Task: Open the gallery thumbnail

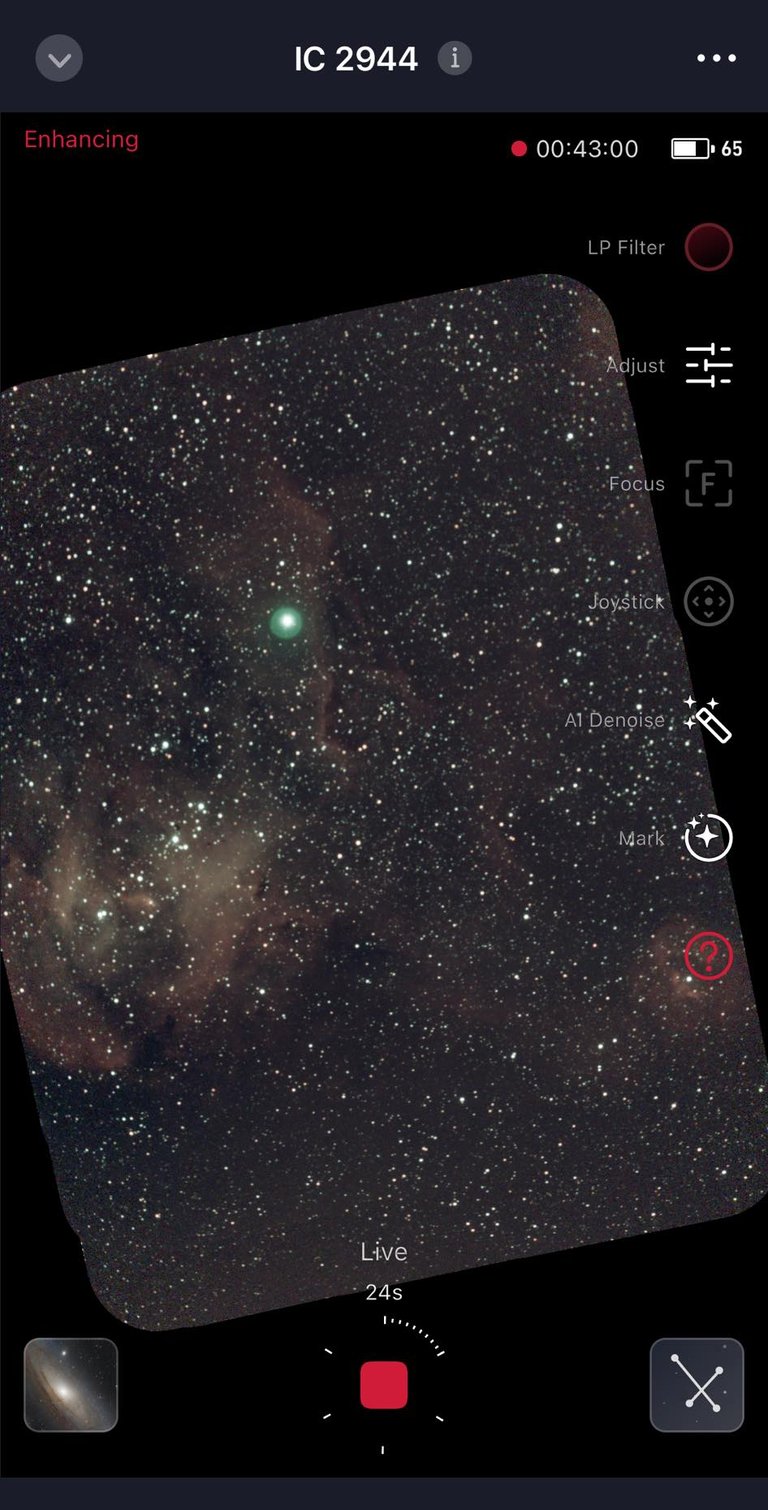Action: click(x=71, y=1385)
